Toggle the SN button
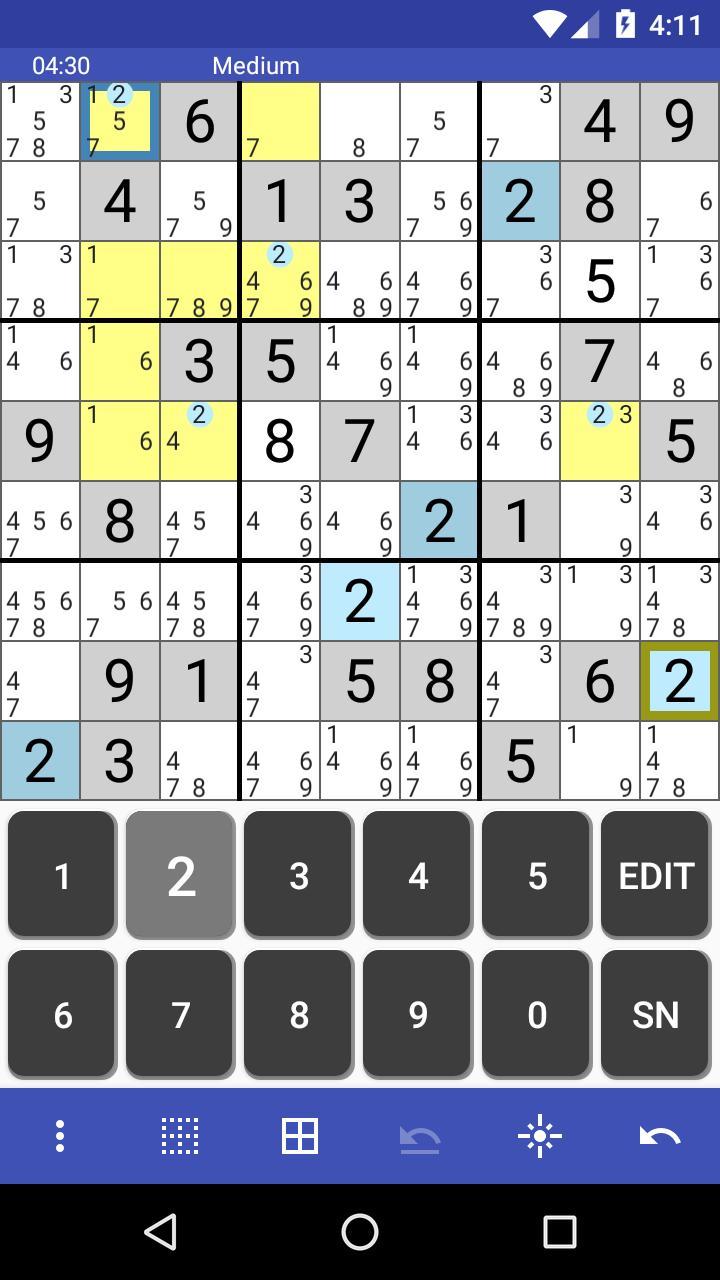Image resolution: width=720 pixels, height=1280 pixels. pos(655,1014)
